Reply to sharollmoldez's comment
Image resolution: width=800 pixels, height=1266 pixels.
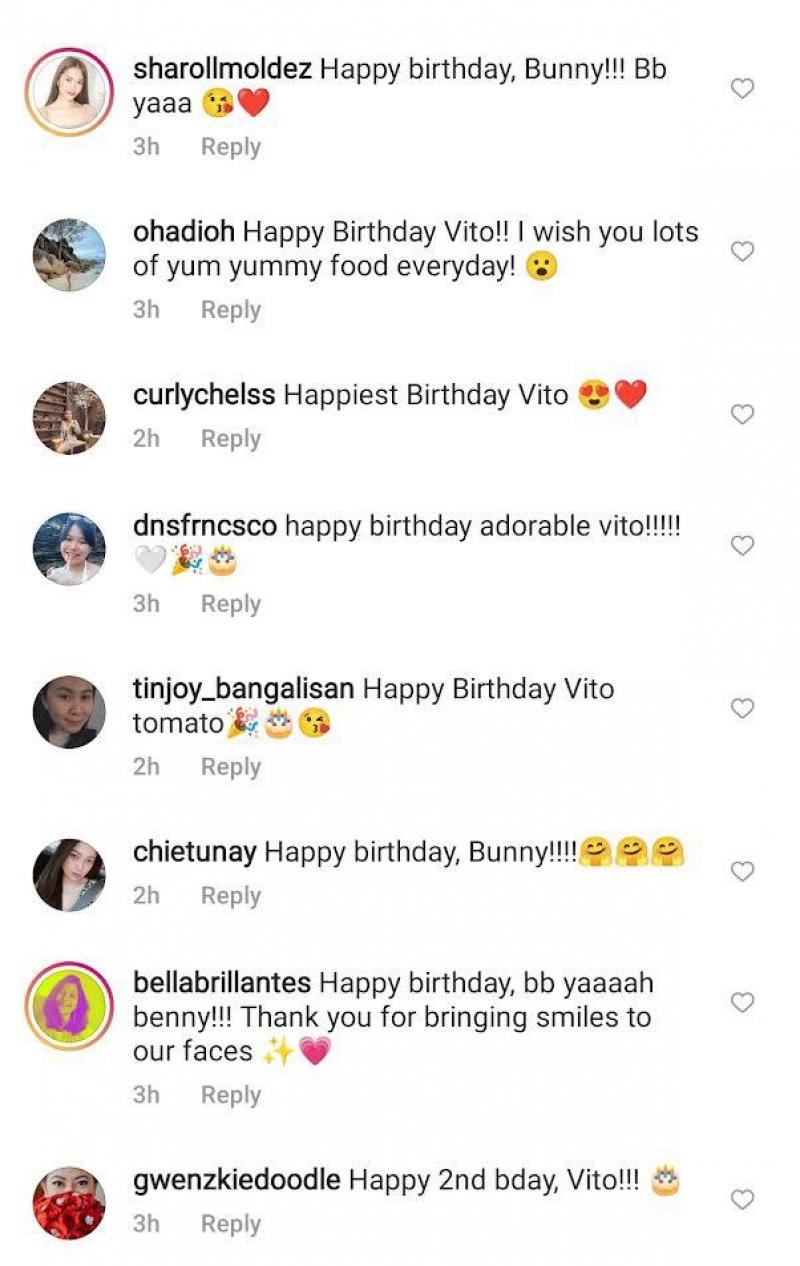point(230,147)
